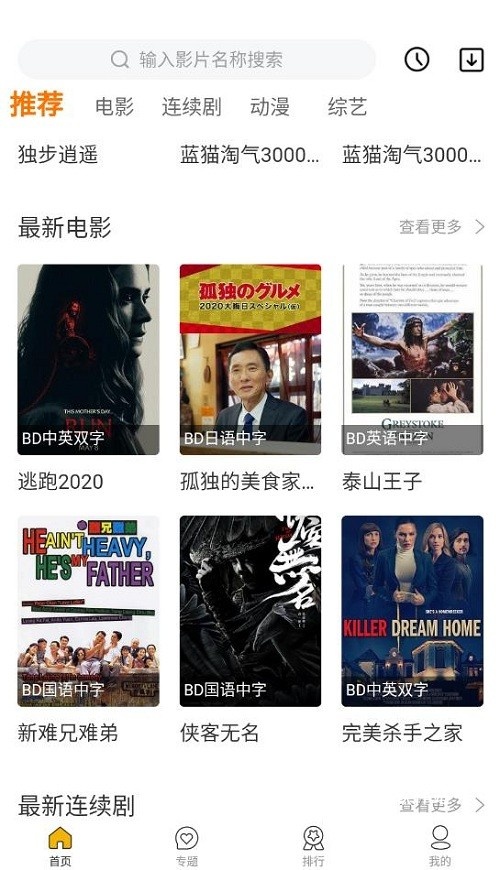This screenshot has width=500, height=870.
Task: Open the downloads icon
Action: pyautogui.click(x=472, y=59)
